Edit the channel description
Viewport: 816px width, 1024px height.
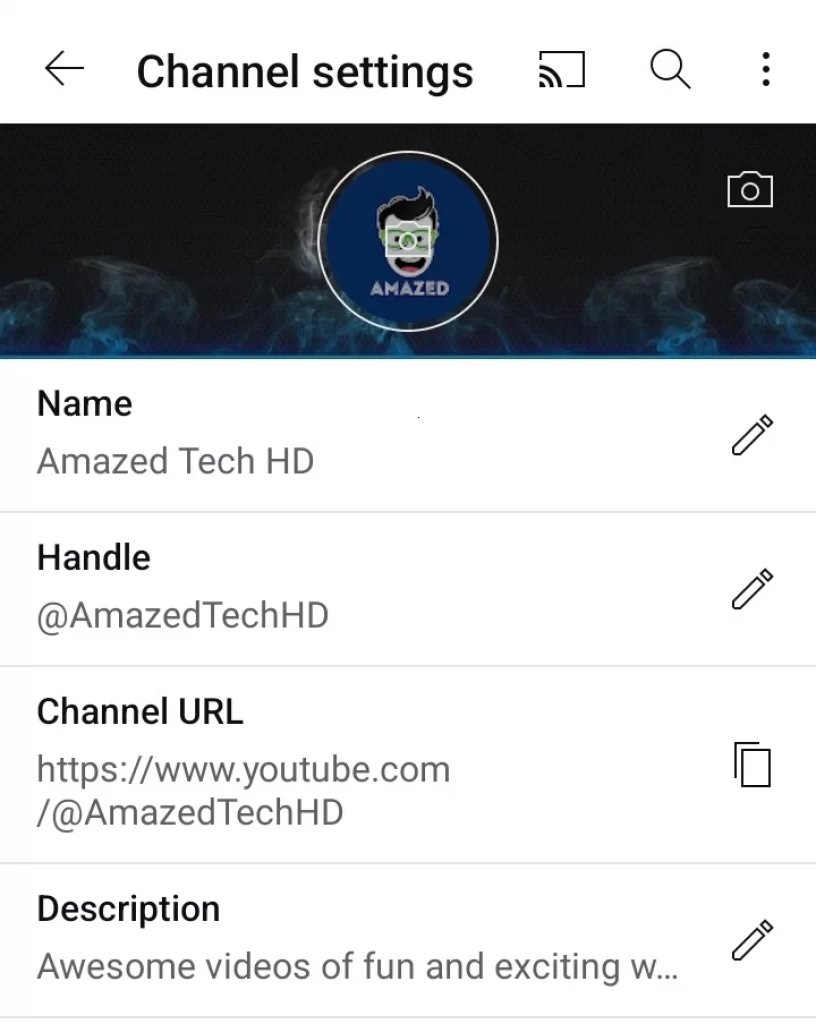tap(752, 939)
